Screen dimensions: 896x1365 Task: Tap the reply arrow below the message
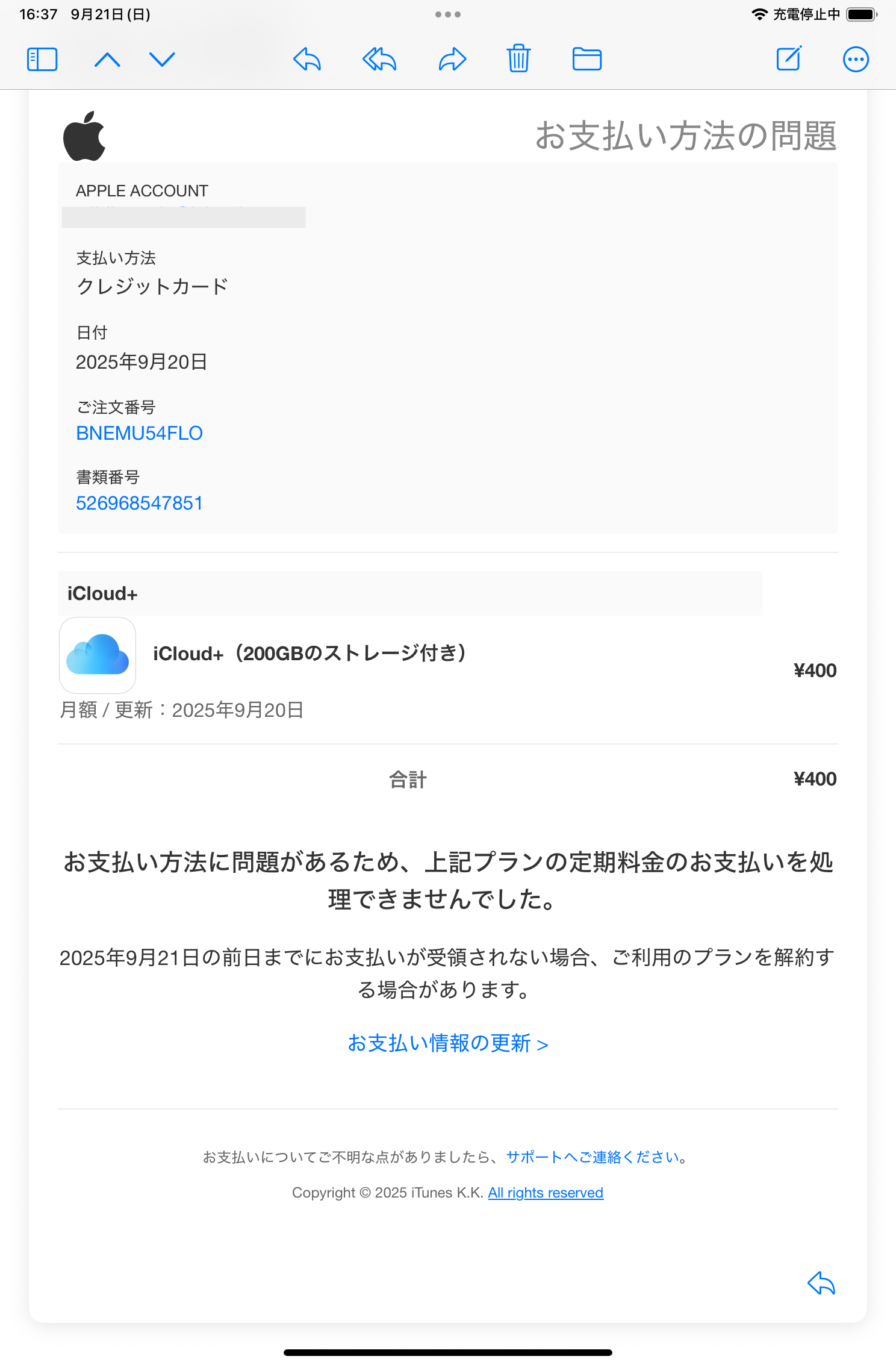[821, 1282]
